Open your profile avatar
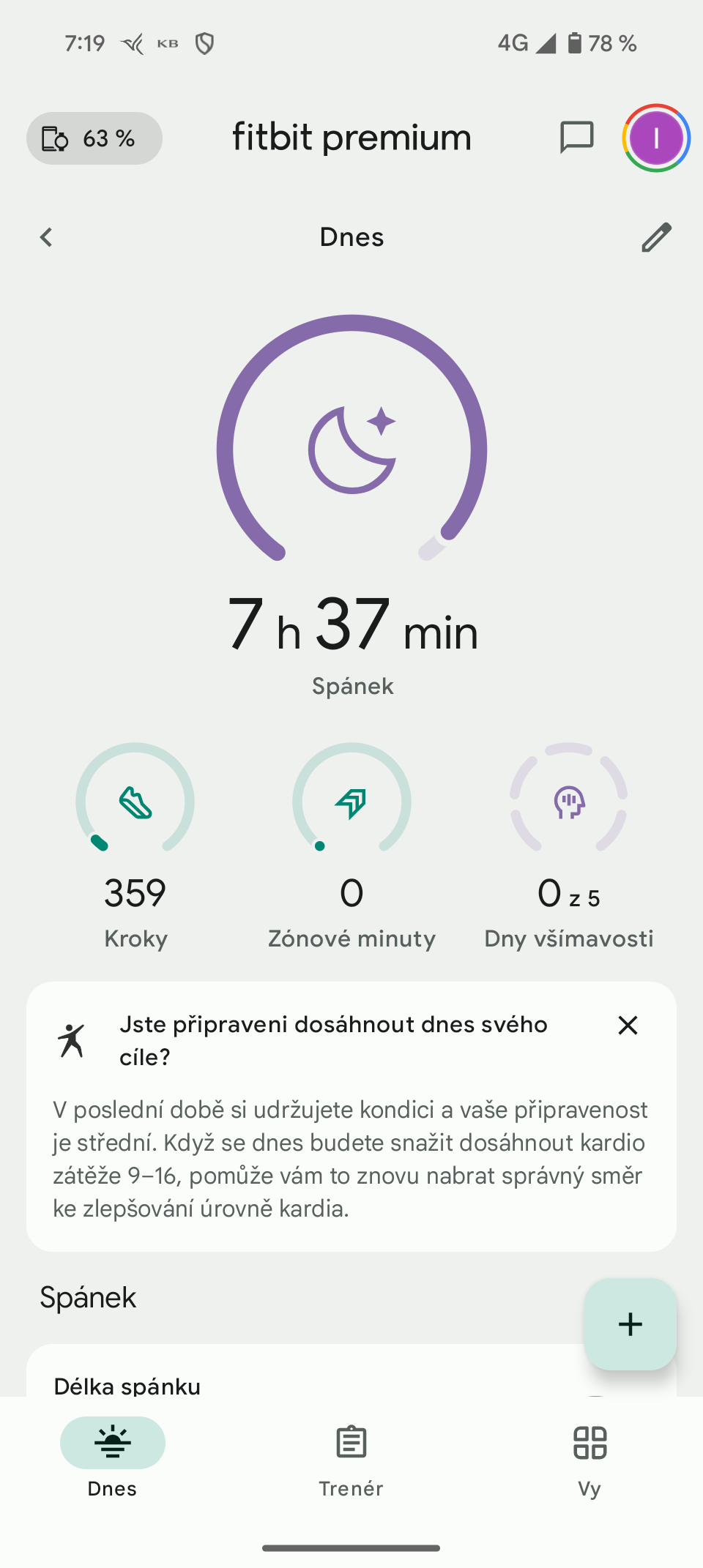 click(655, 138)
